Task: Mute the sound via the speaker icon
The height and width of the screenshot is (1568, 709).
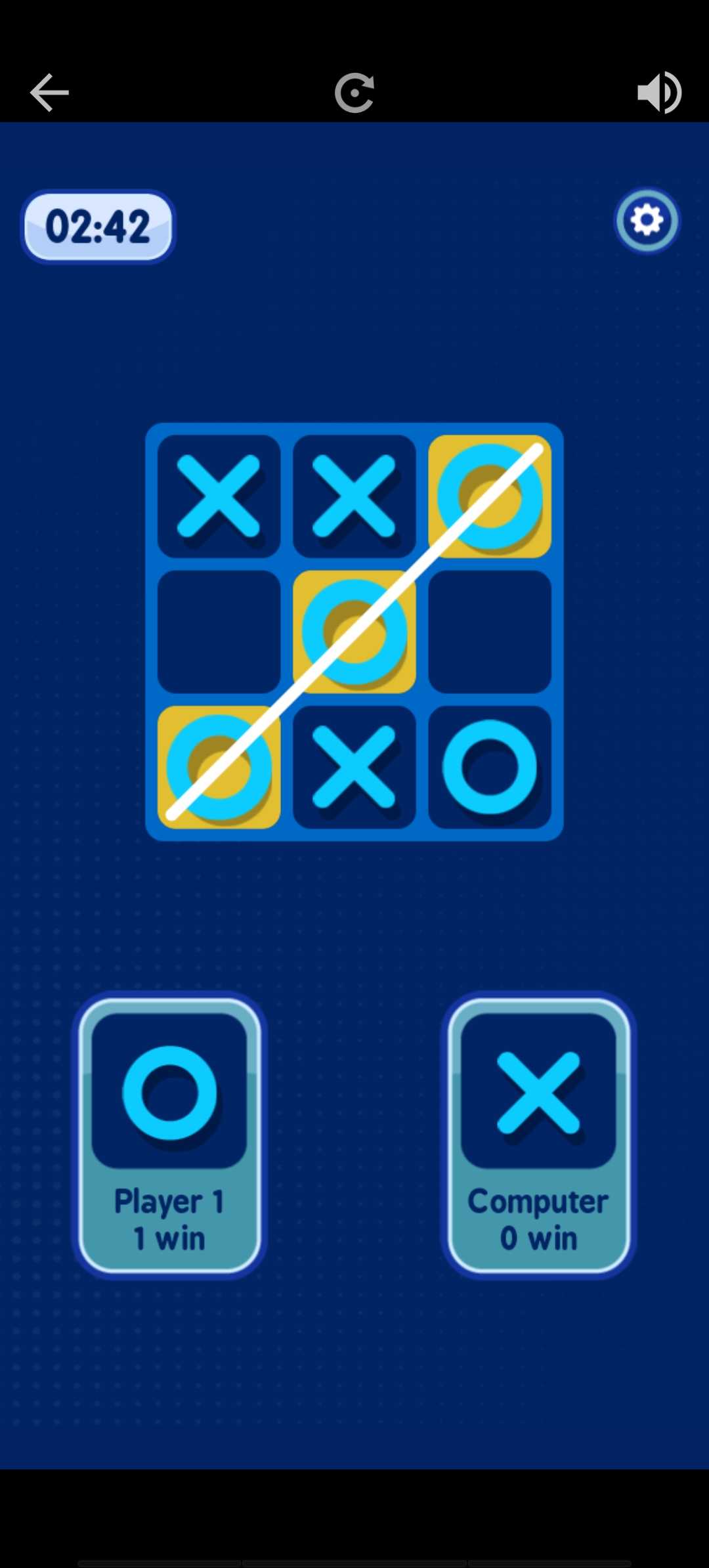Action: [659, 93]
